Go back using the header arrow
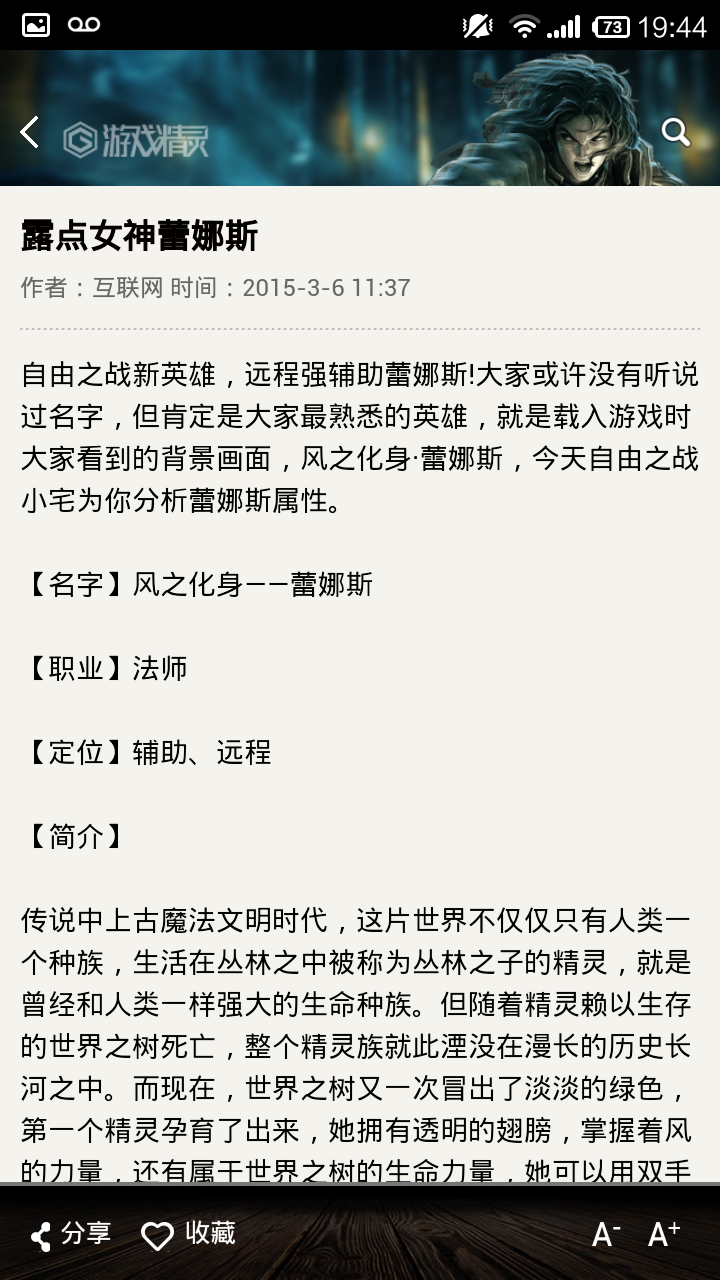This screenshot has height=1280, width=720. point(30,132)
